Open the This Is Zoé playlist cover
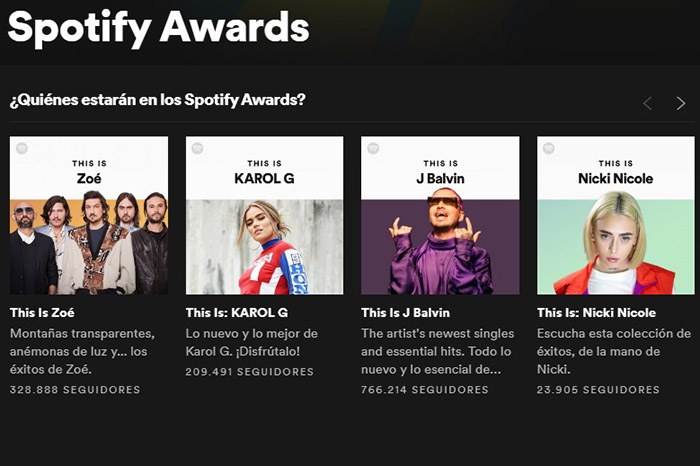This screenshot has width=700, height=466. coord(89,215)
